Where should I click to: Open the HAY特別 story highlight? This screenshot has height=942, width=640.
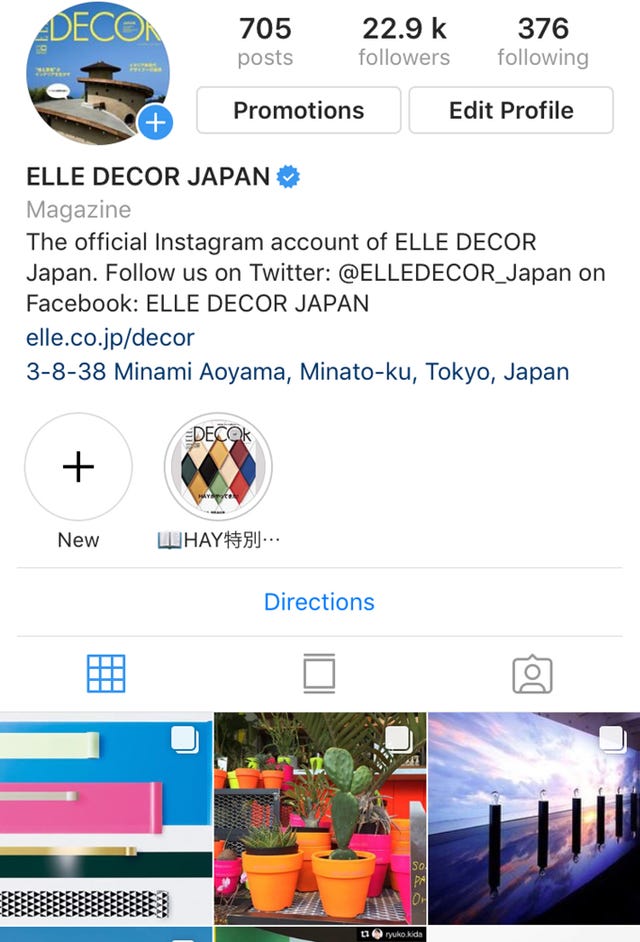click(x=218, y=467)
